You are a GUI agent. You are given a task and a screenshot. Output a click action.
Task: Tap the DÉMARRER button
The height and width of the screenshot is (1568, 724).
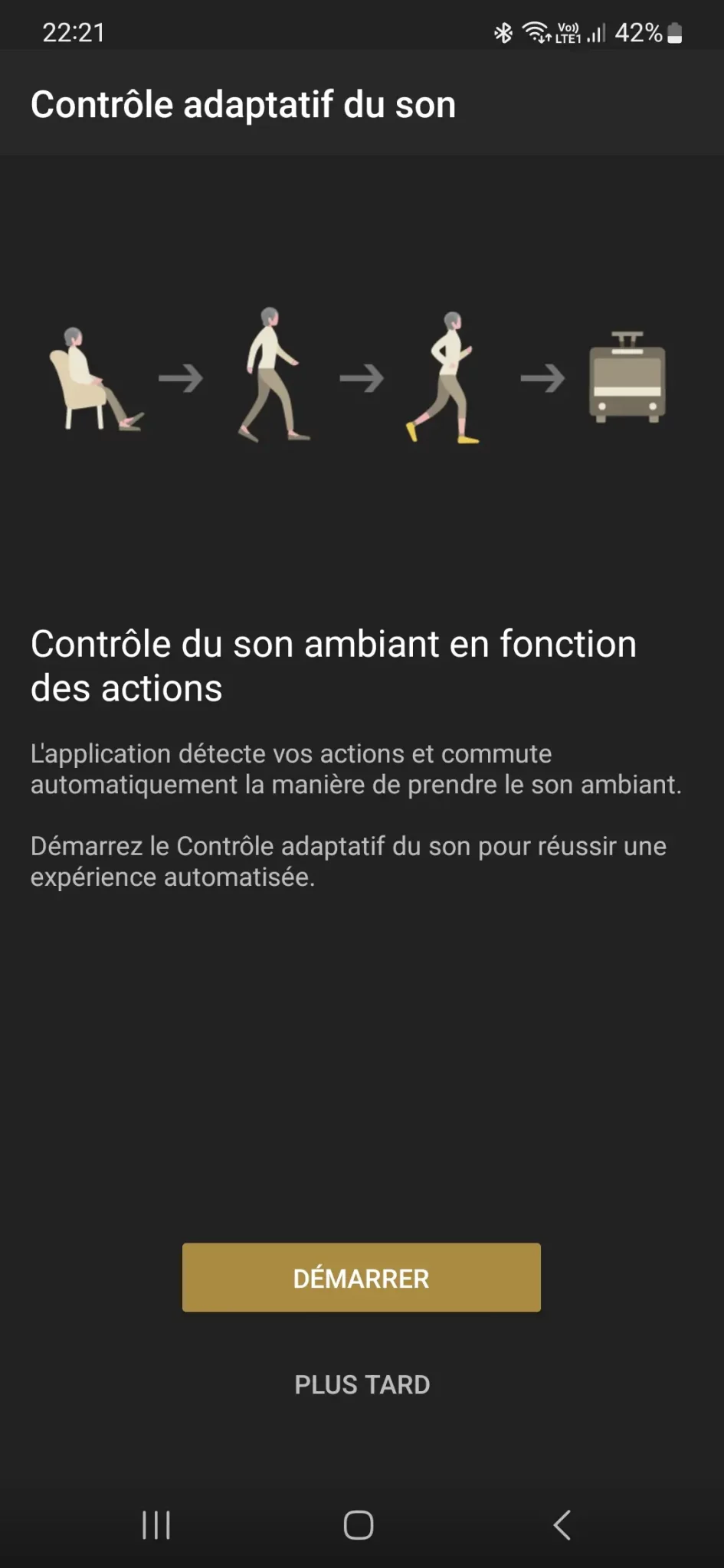[361, 1277]
